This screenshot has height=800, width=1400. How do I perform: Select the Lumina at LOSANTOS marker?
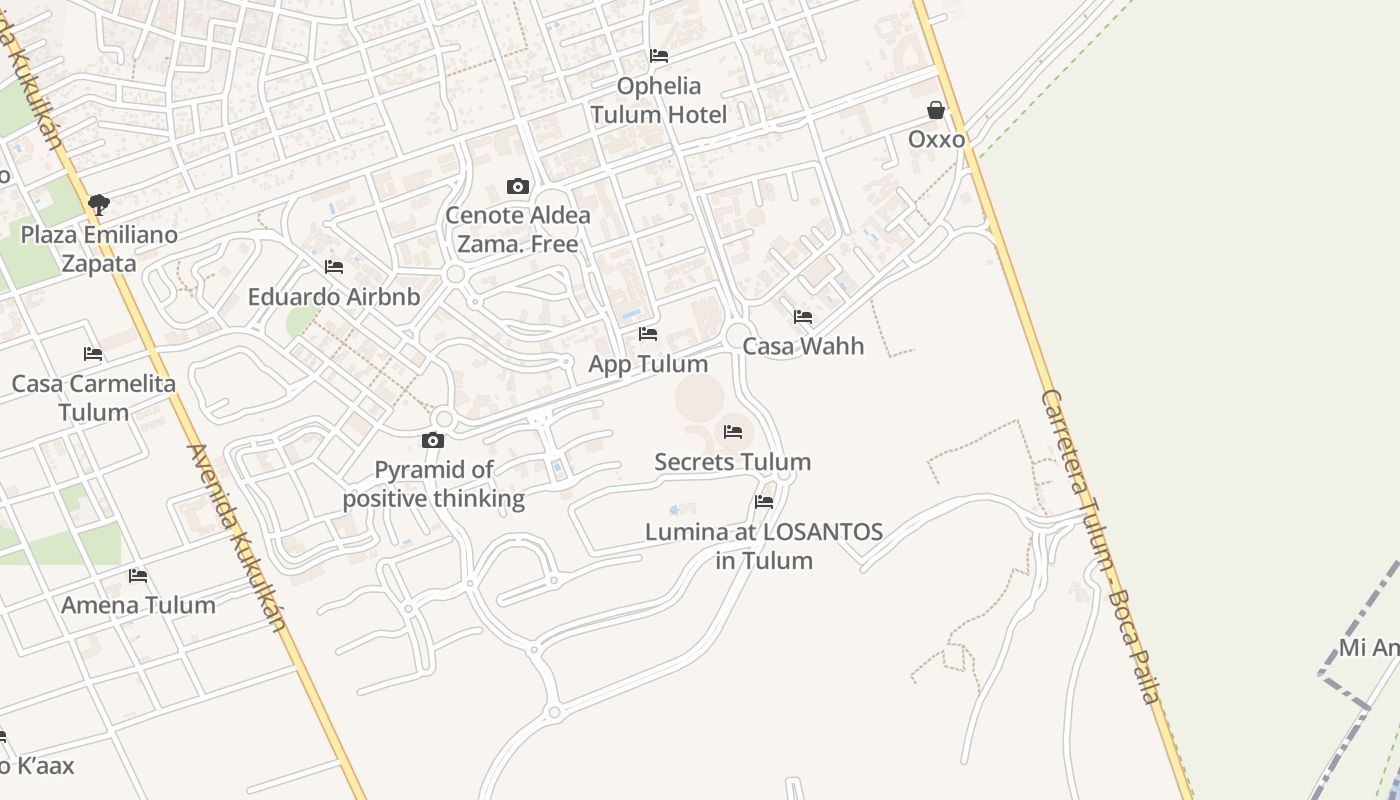(764, 502)
